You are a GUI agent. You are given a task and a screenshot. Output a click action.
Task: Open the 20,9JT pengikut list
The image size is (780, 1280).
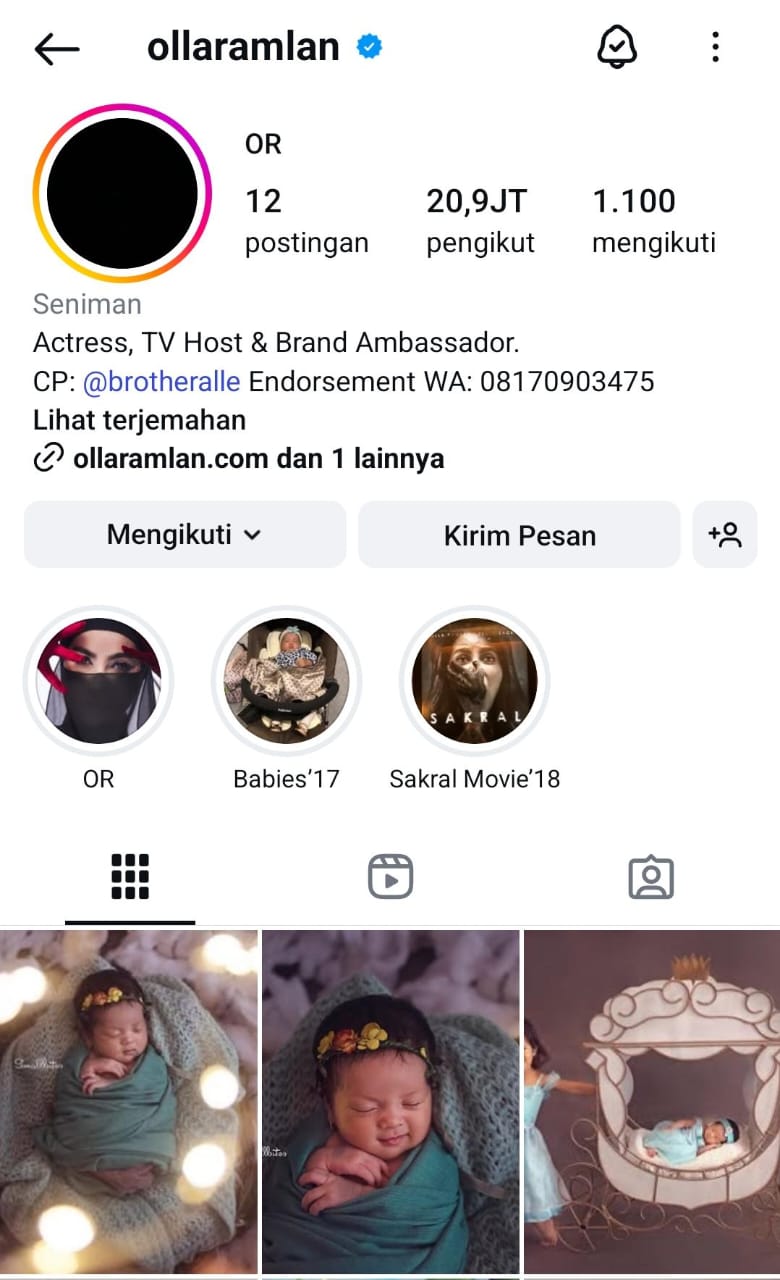point(480,220)
